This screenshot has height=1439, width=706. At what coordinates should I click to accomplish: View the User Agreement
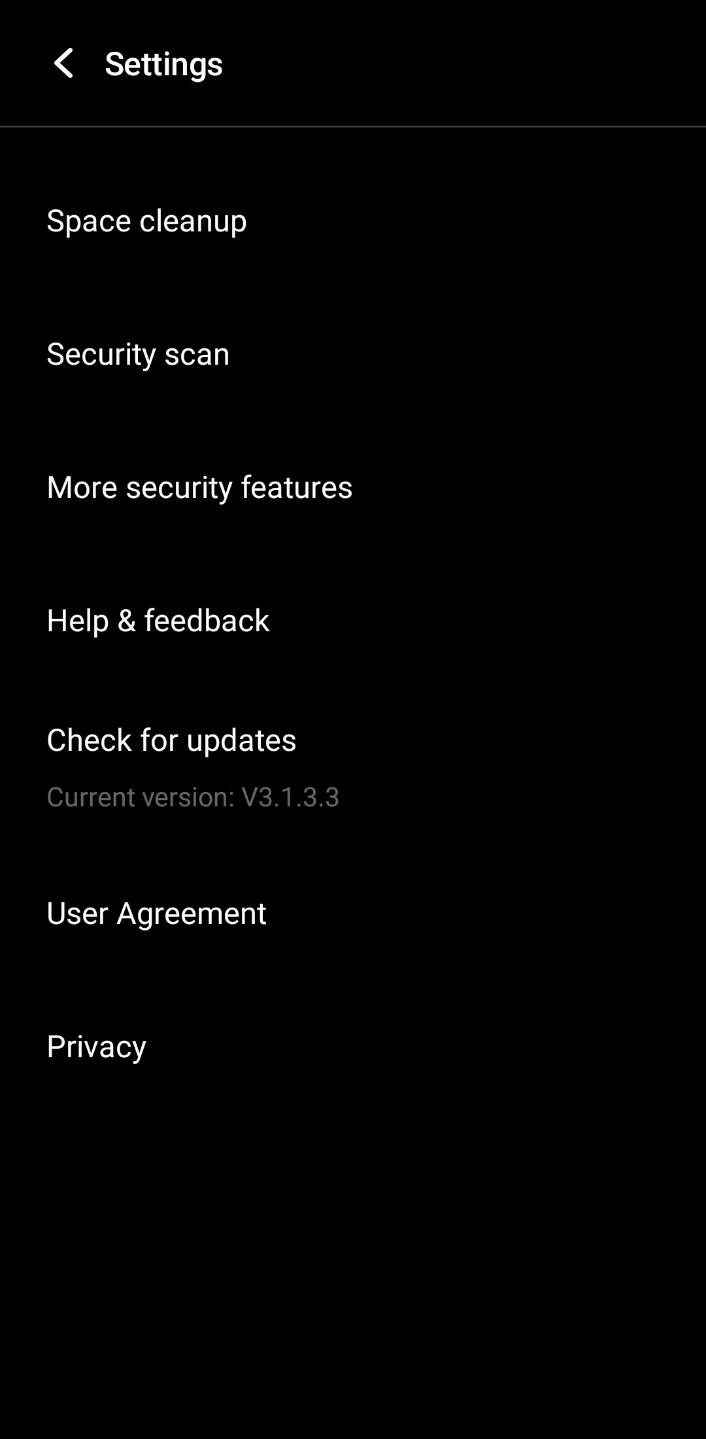pos(157,913)
